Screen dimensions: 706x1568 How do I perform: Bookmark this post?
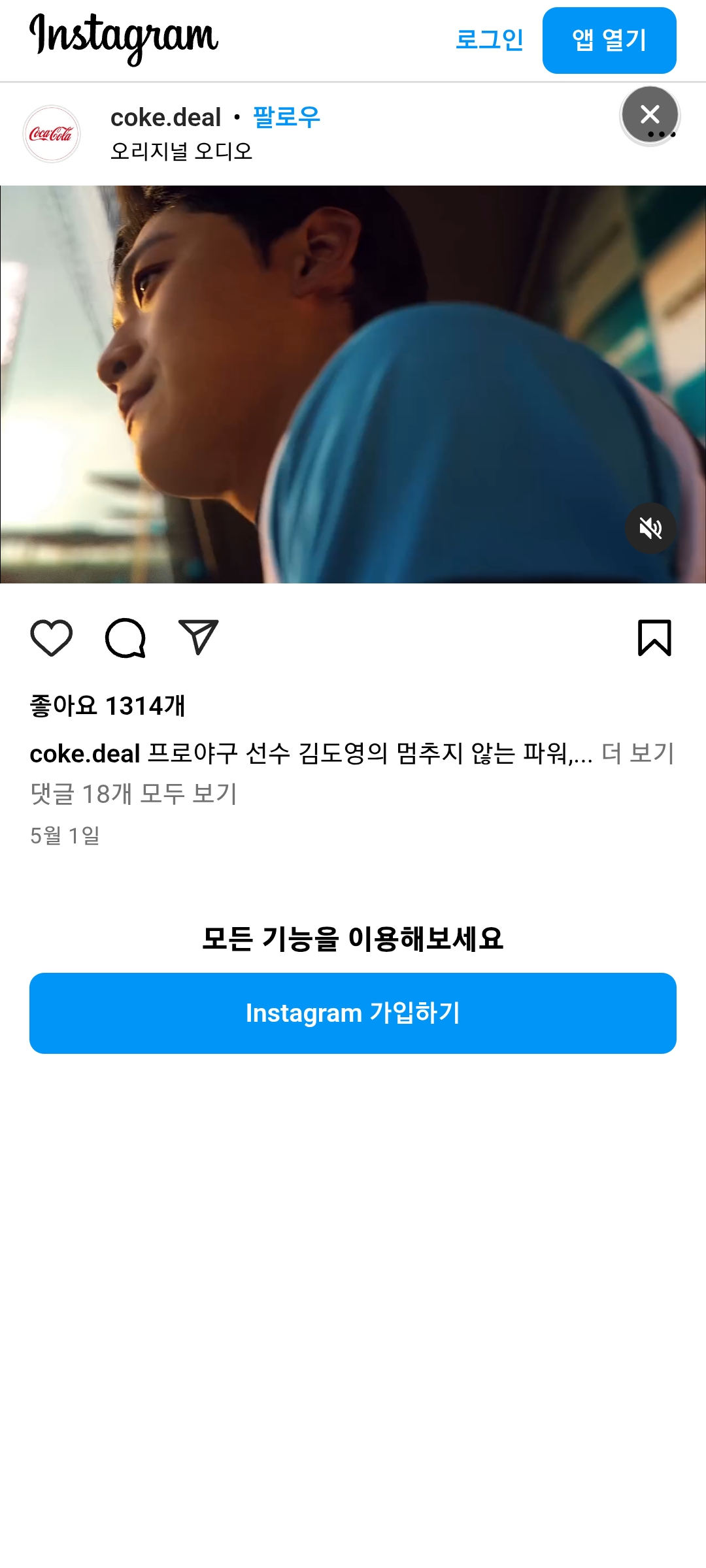pyautogui.click(x=654, y=638)
